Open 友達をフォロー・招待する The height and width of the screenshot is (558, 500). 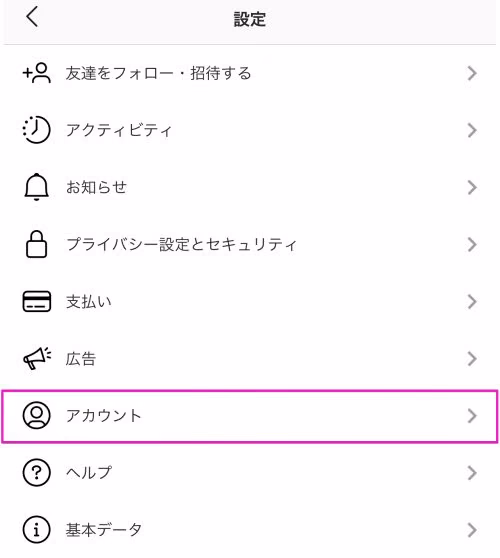pos(250,73)
